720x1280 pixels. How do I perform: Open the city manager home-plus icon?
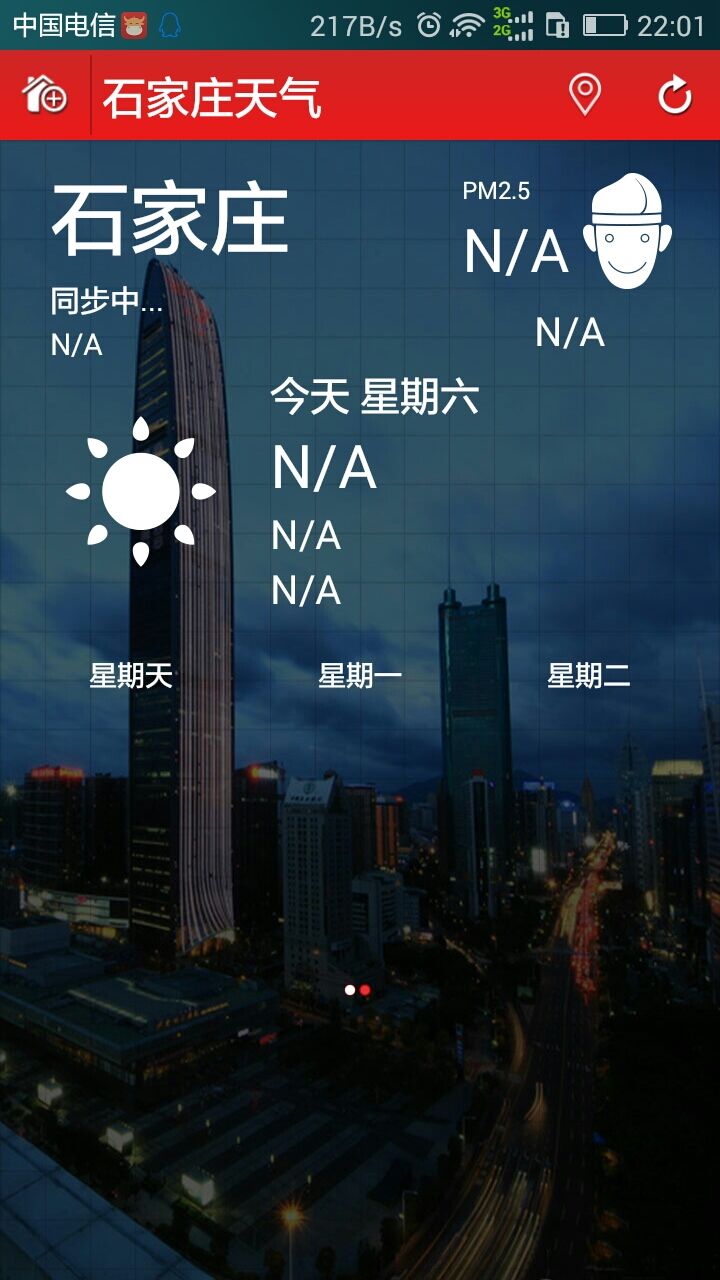[44, 96]
